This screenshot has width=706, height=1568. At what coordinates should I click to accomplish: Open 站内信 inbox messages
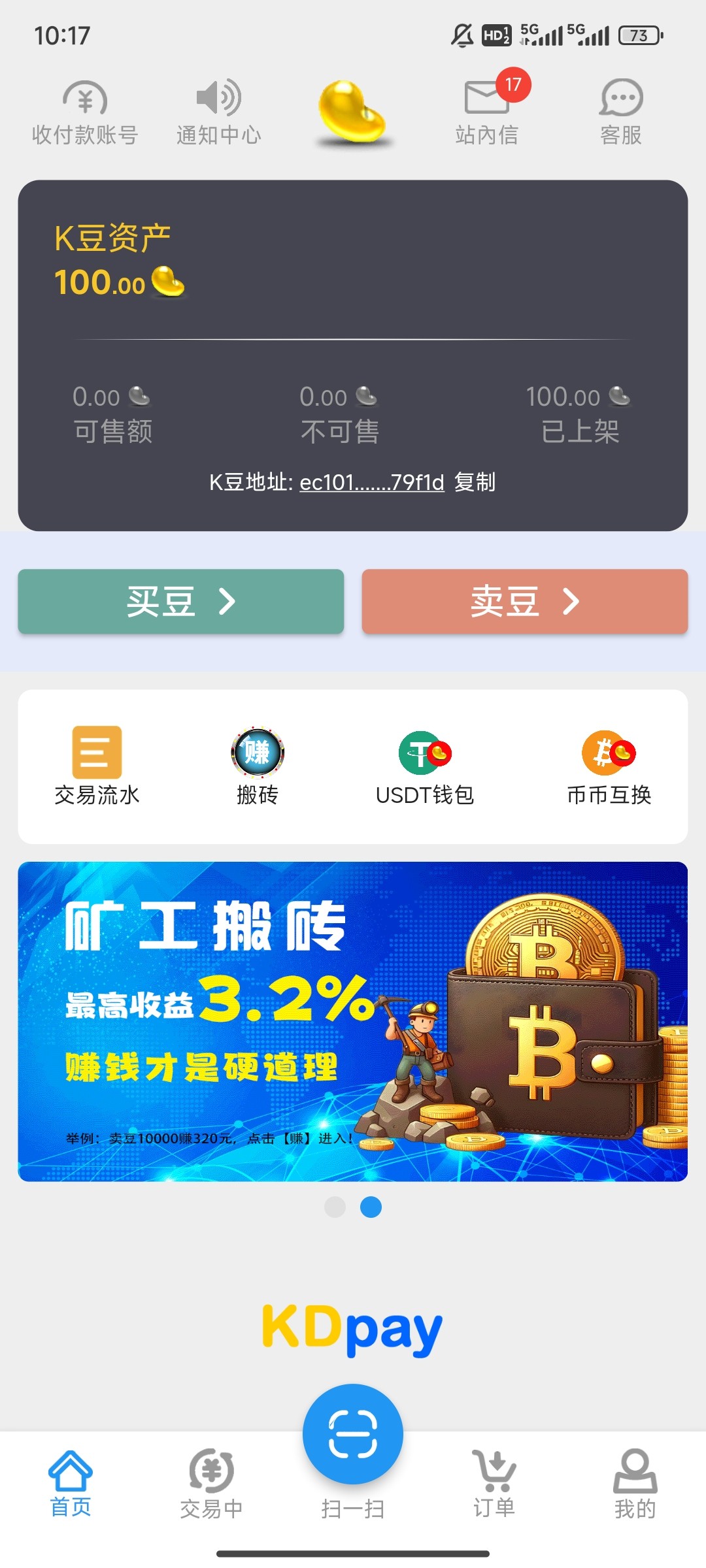487,112
